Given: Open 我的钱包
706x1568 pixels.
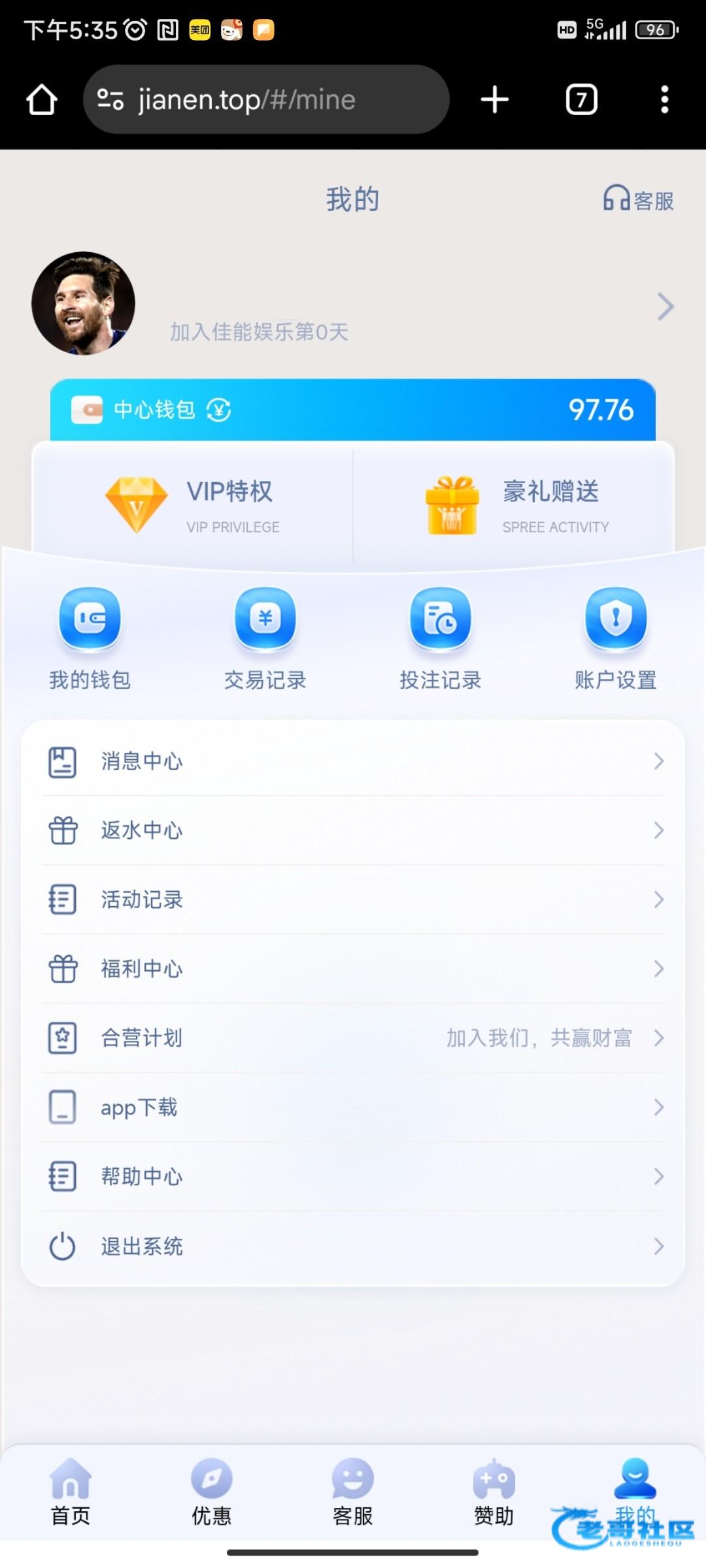Looking at the screenshot, I should click(90, 637).
